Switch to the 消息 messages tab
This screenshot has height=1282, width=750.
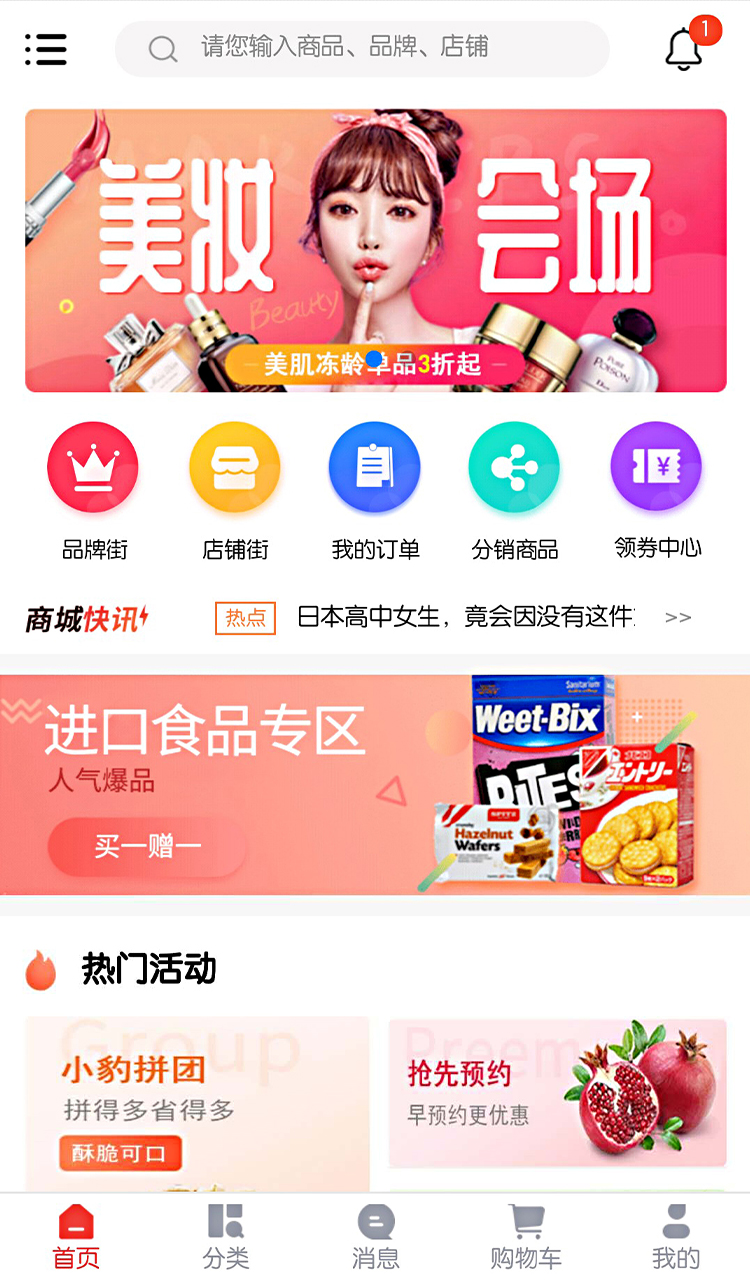[376, 1237]
